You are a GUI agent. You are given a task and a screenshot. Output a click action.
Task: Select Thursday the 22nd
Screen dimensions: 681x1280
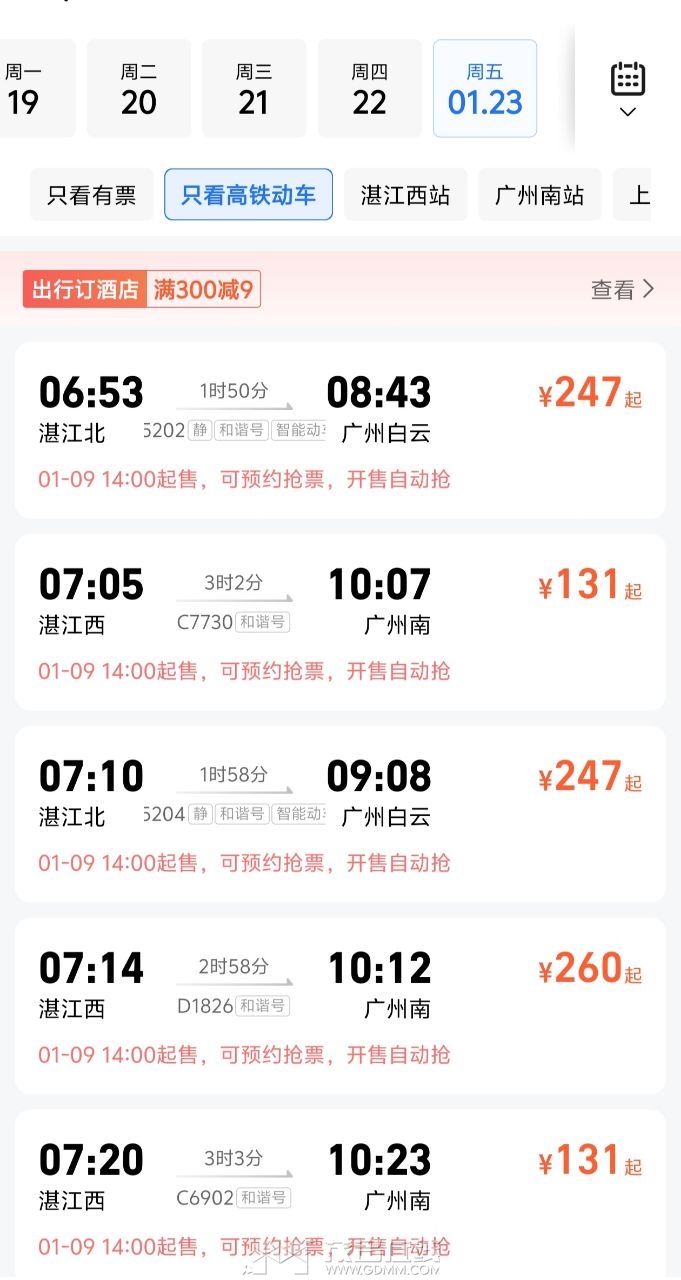point(369,88)
